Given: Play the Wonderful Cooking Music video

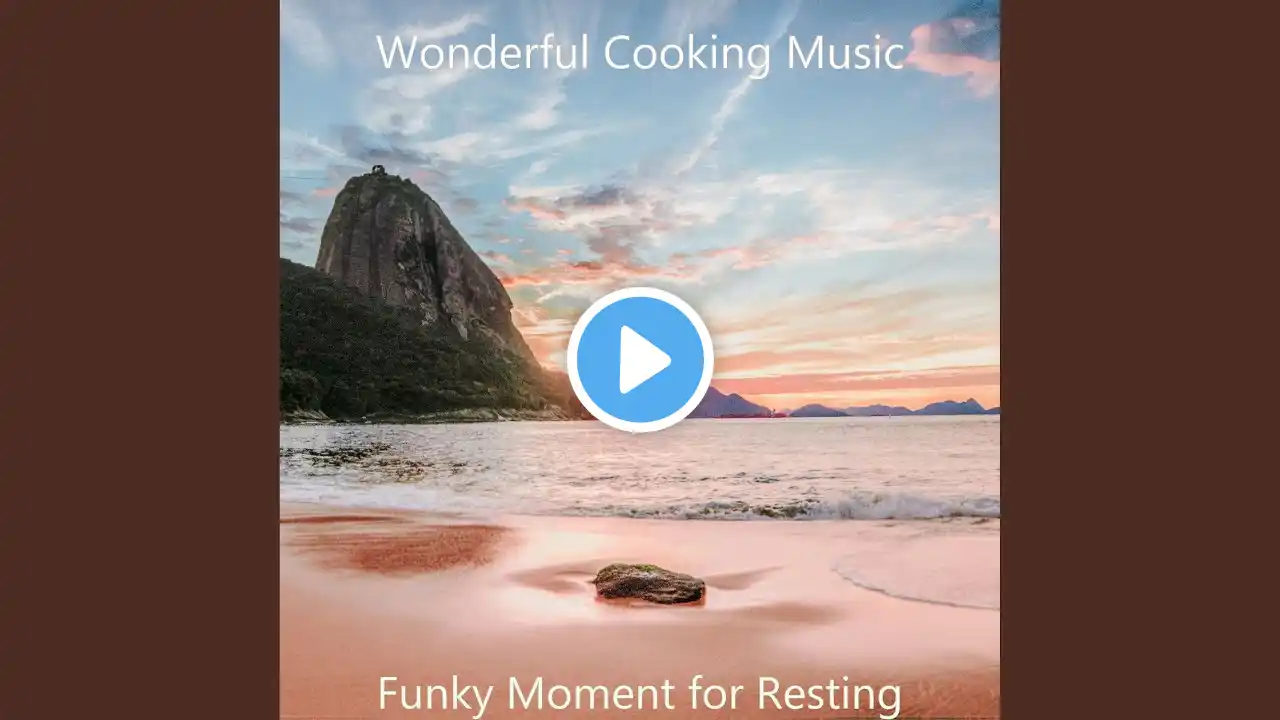Looking at the screenshot, I should coord(640,360).
